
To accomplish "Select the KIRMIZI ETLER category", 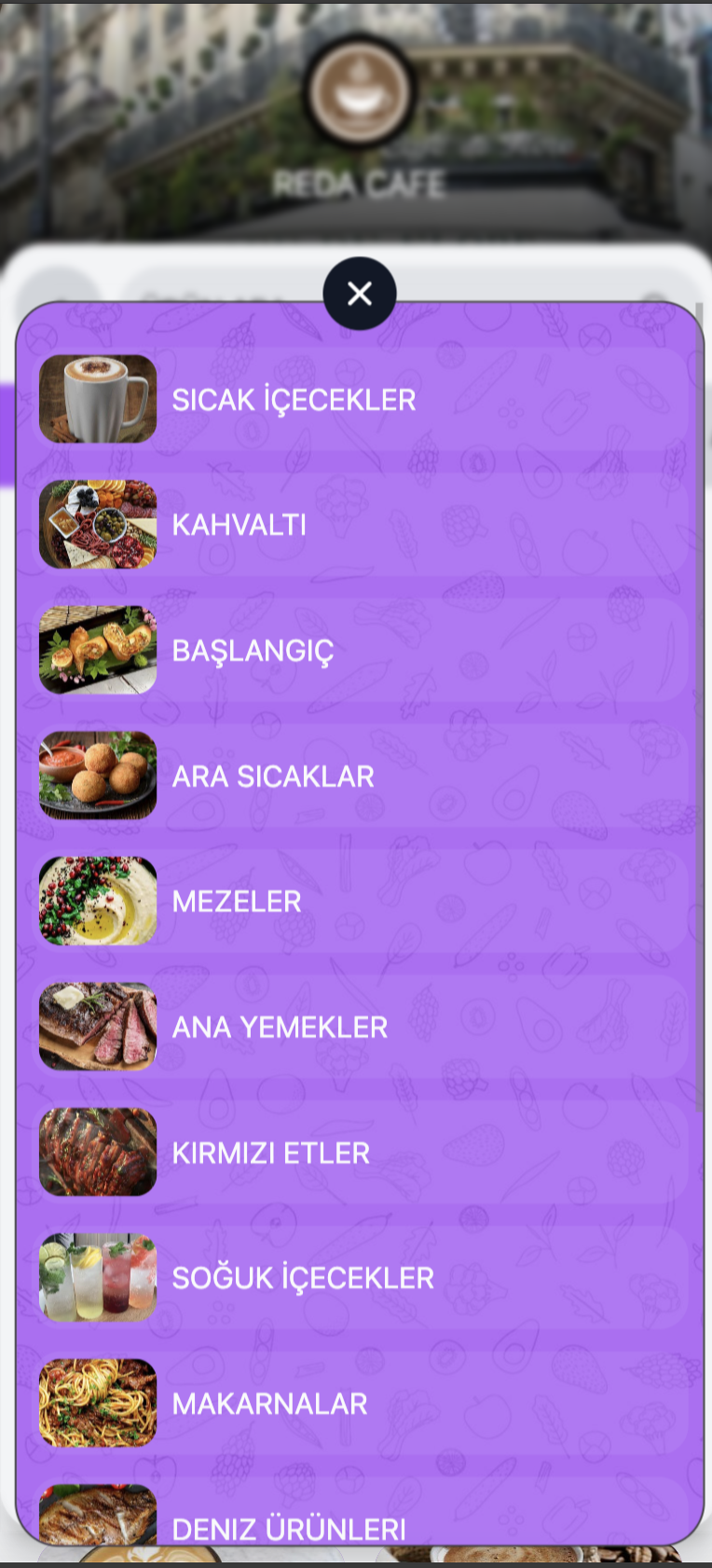I will (360, 1152).
